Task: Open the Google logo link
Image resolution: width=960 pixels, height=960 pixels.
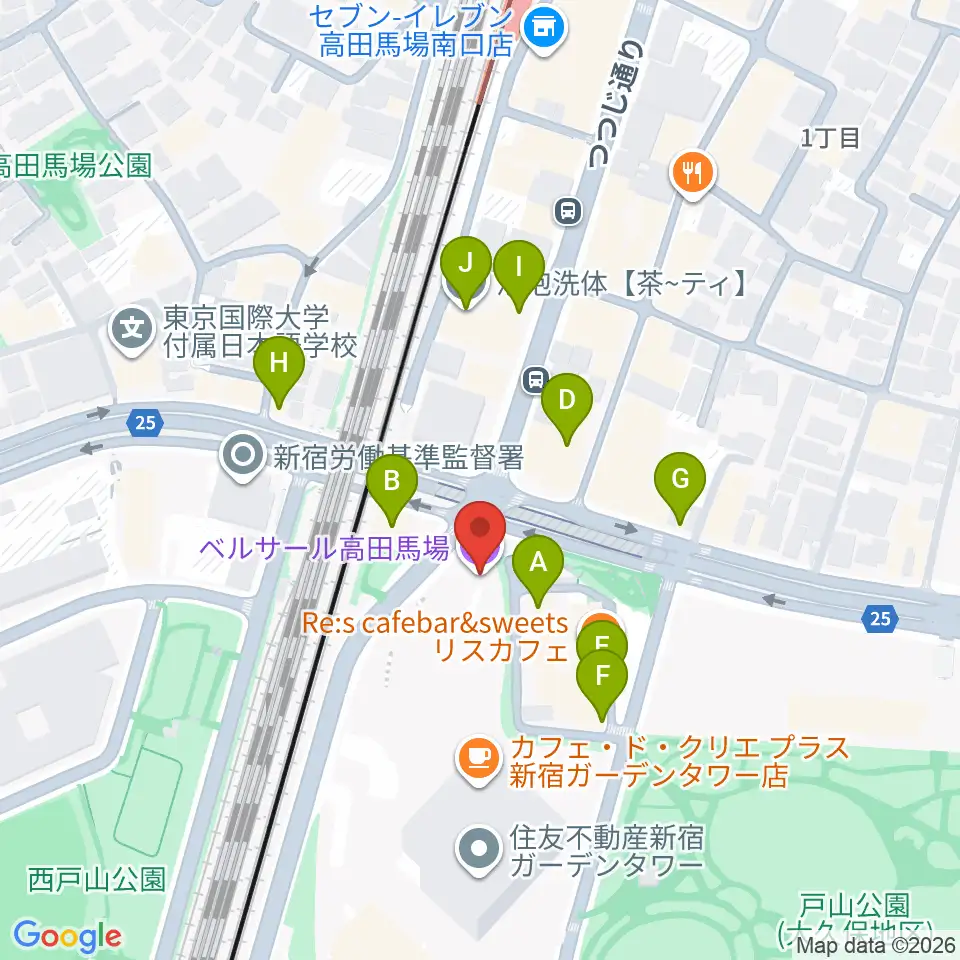Action: pyautogui.click(x=67, y=936)
